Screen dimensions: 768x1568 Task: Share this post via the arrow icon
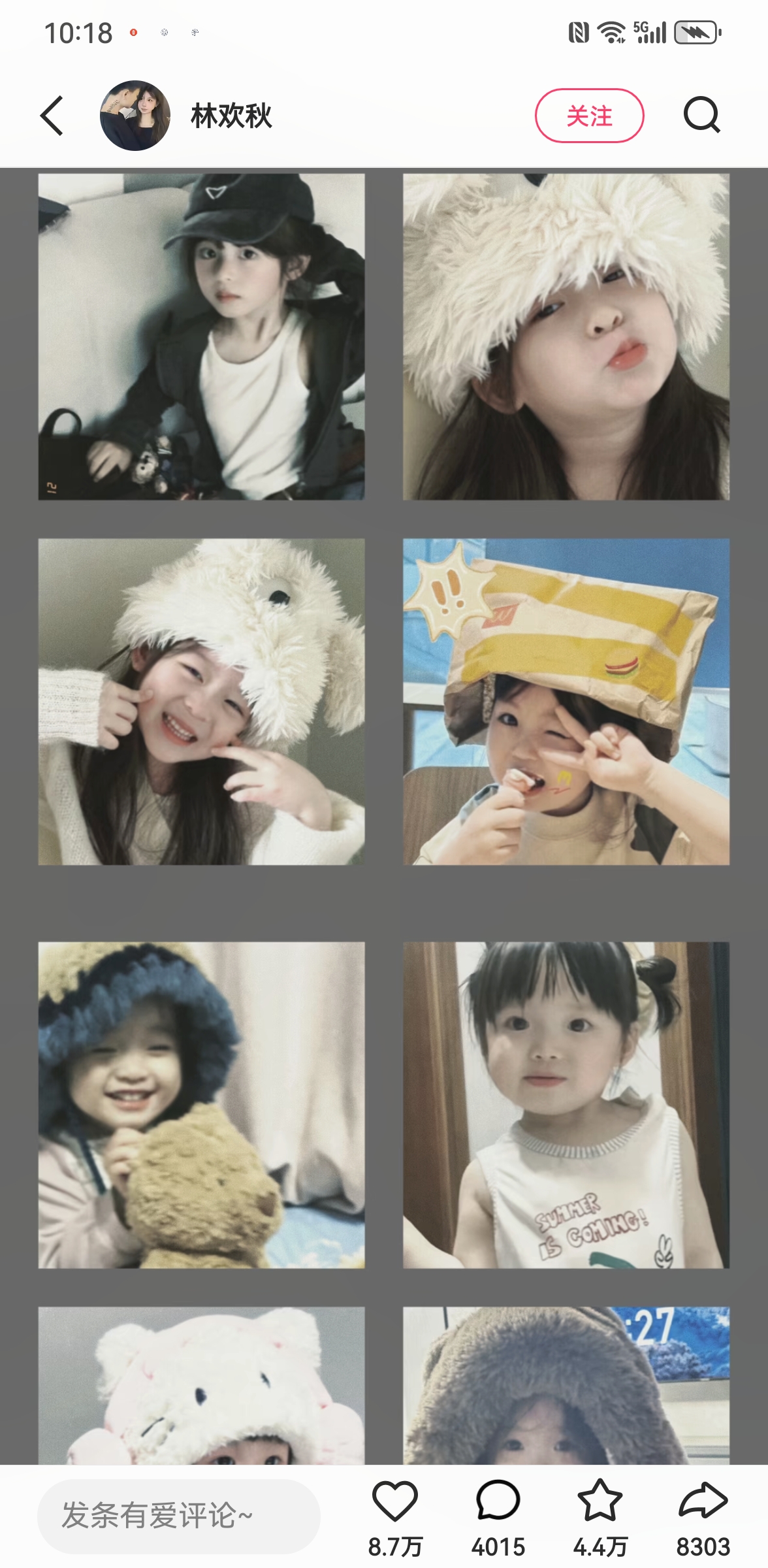click(x=703, y=1502)
